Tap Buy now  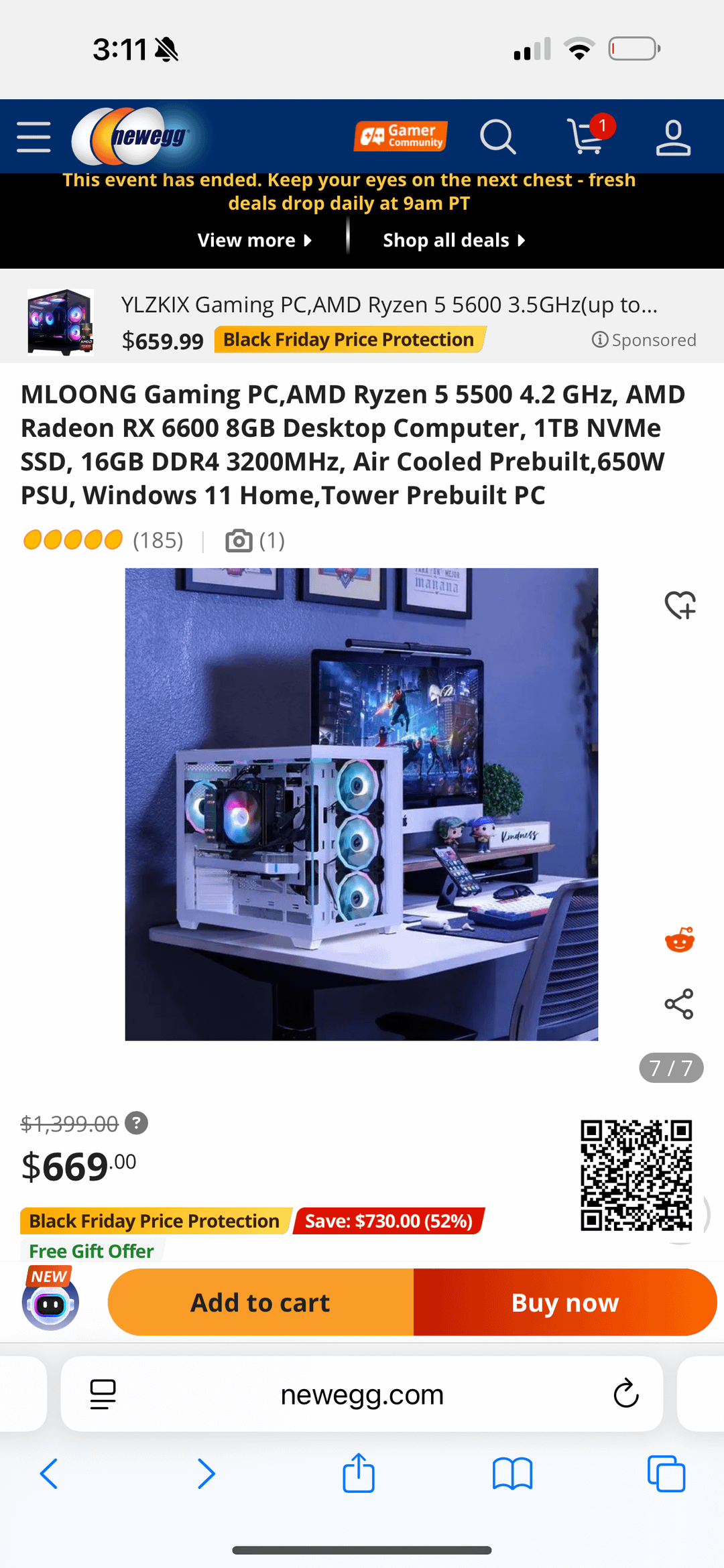(x=564, y=1302)
